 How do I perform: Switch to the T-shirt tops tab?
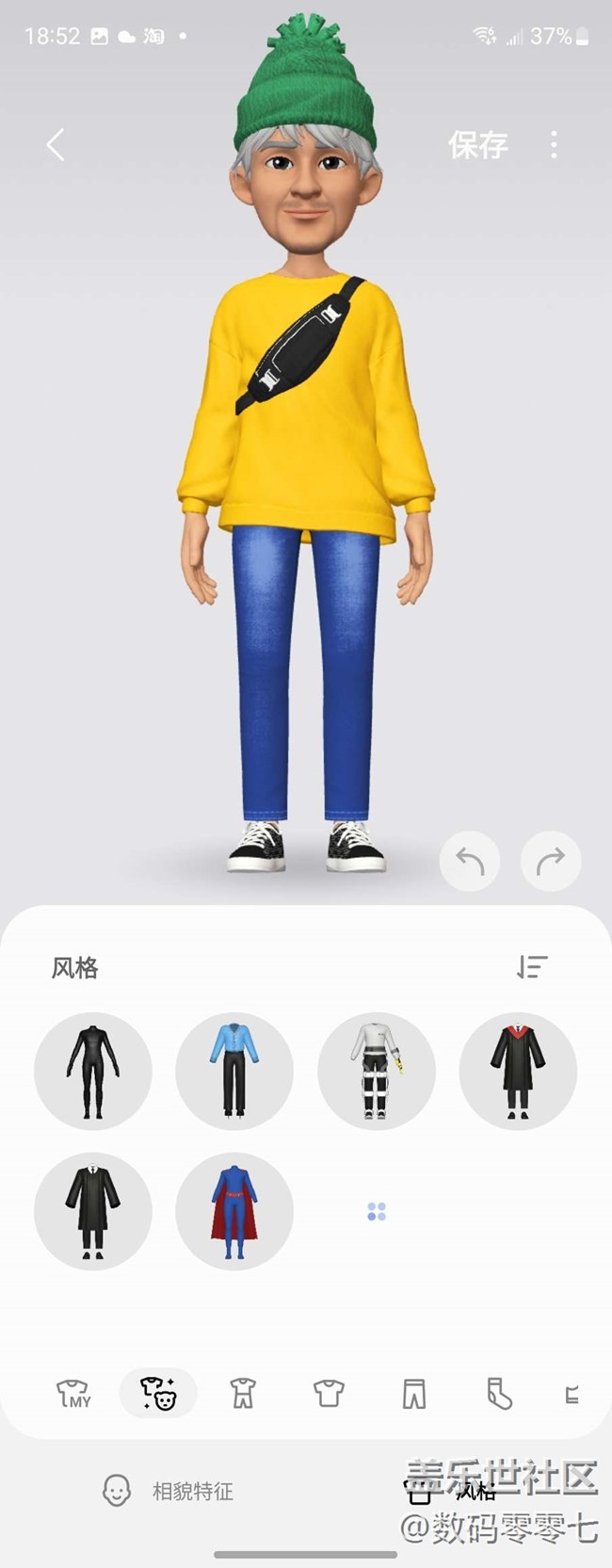point(329,1393)
